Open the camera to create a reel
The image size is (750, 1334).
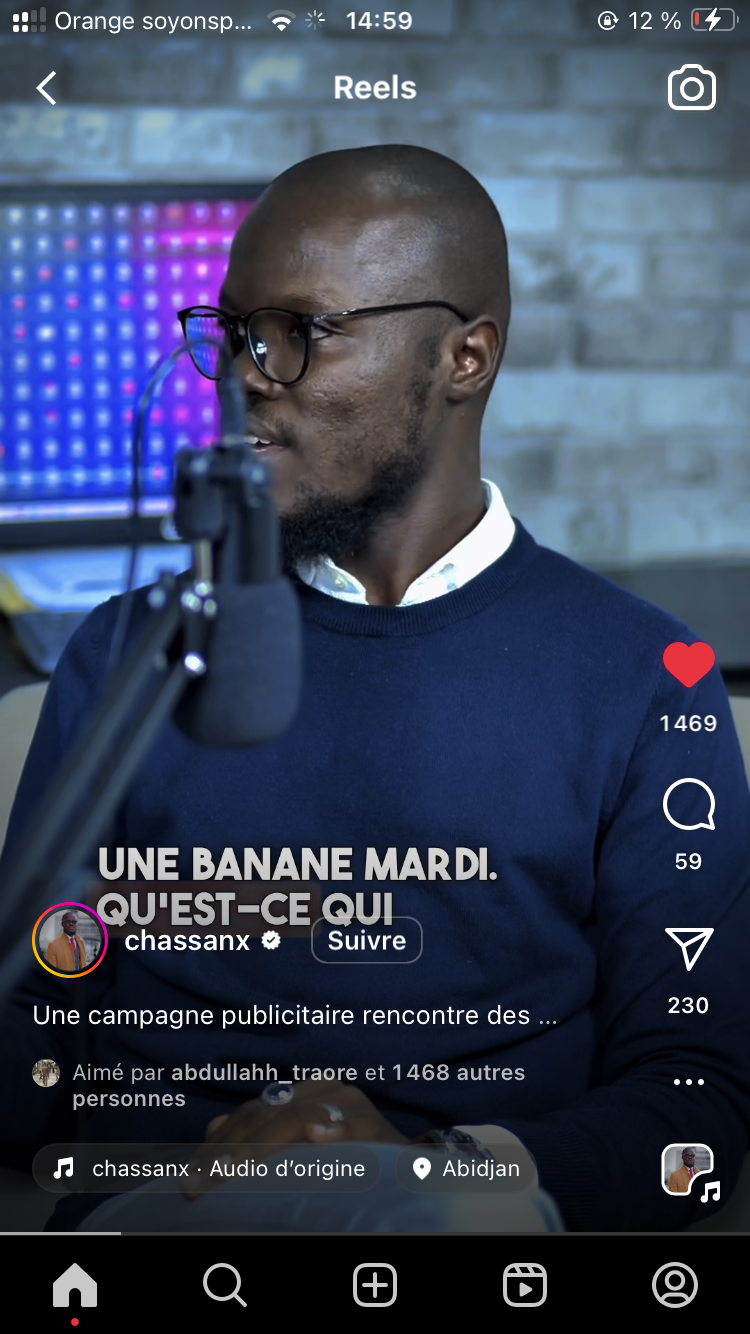(692, 88)
